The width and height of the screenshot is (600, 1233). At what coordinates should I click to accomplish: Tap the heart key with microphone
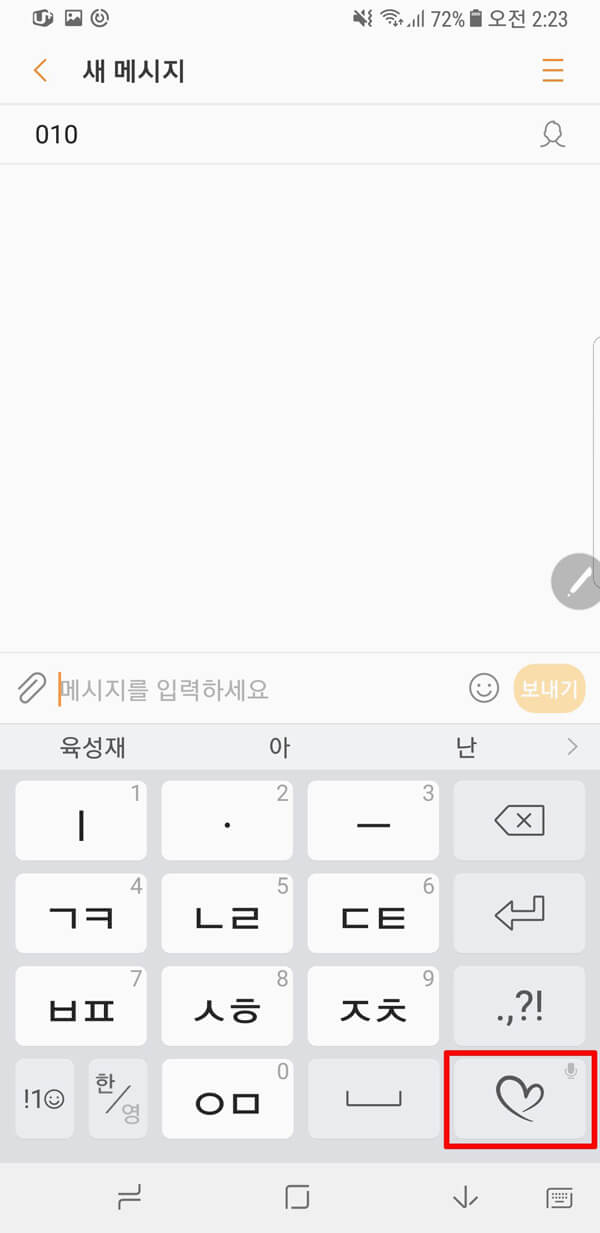pos(519,1098)
